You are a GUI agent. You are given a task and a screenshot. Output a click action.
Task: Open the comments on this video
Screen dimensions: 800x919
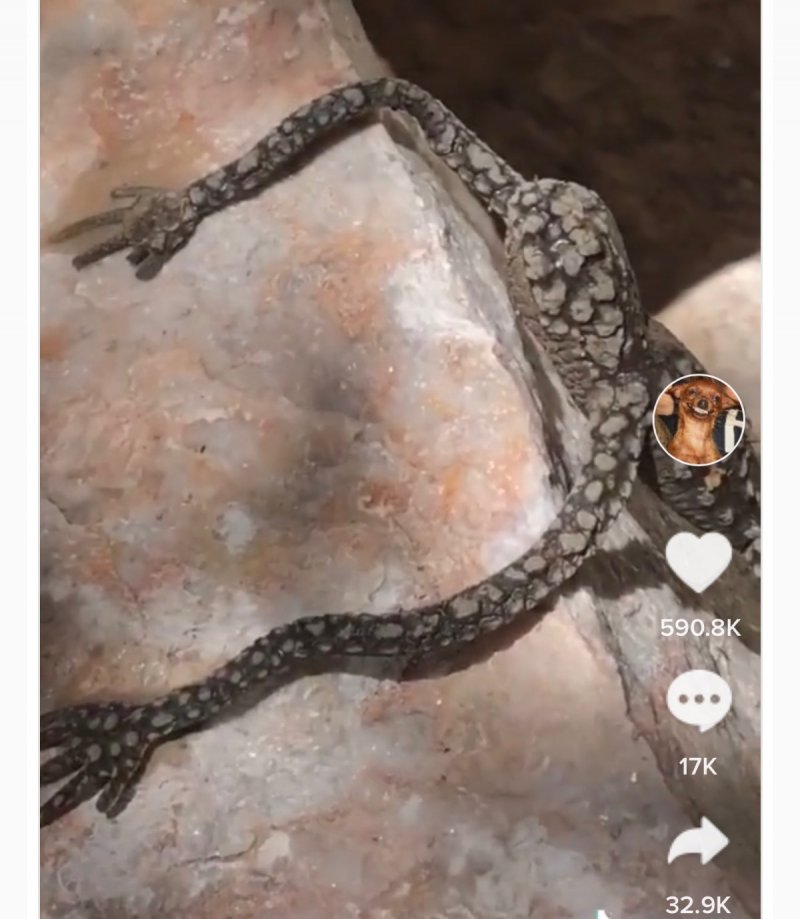[698, 701]
